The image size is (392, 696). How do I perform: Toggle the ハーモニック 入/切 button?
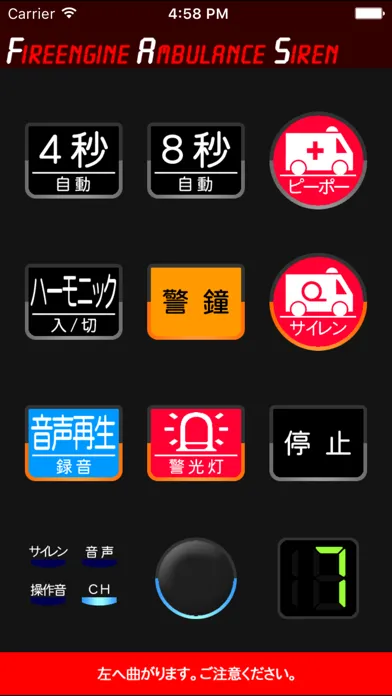coord(74,302)
